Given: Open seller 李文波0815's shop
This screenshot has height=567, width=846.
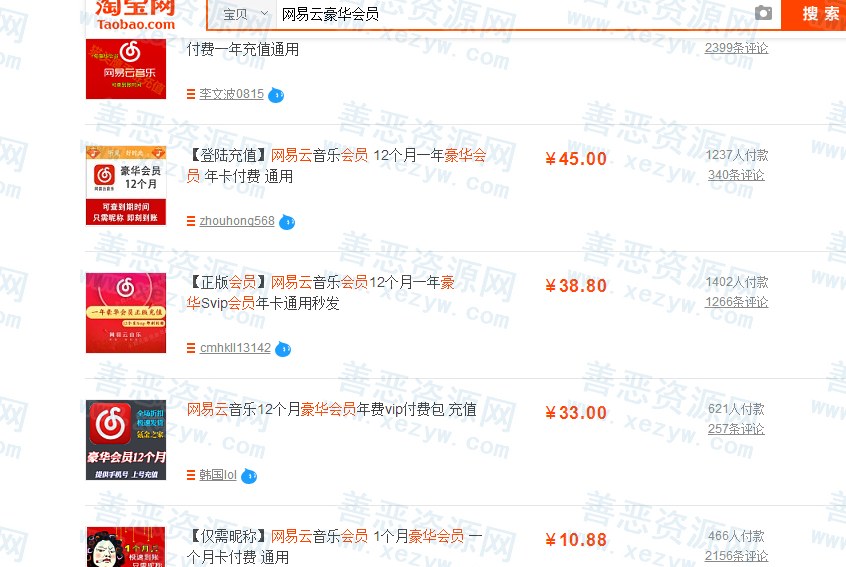Looking at the screenshot, I should (x=231, y=94).
